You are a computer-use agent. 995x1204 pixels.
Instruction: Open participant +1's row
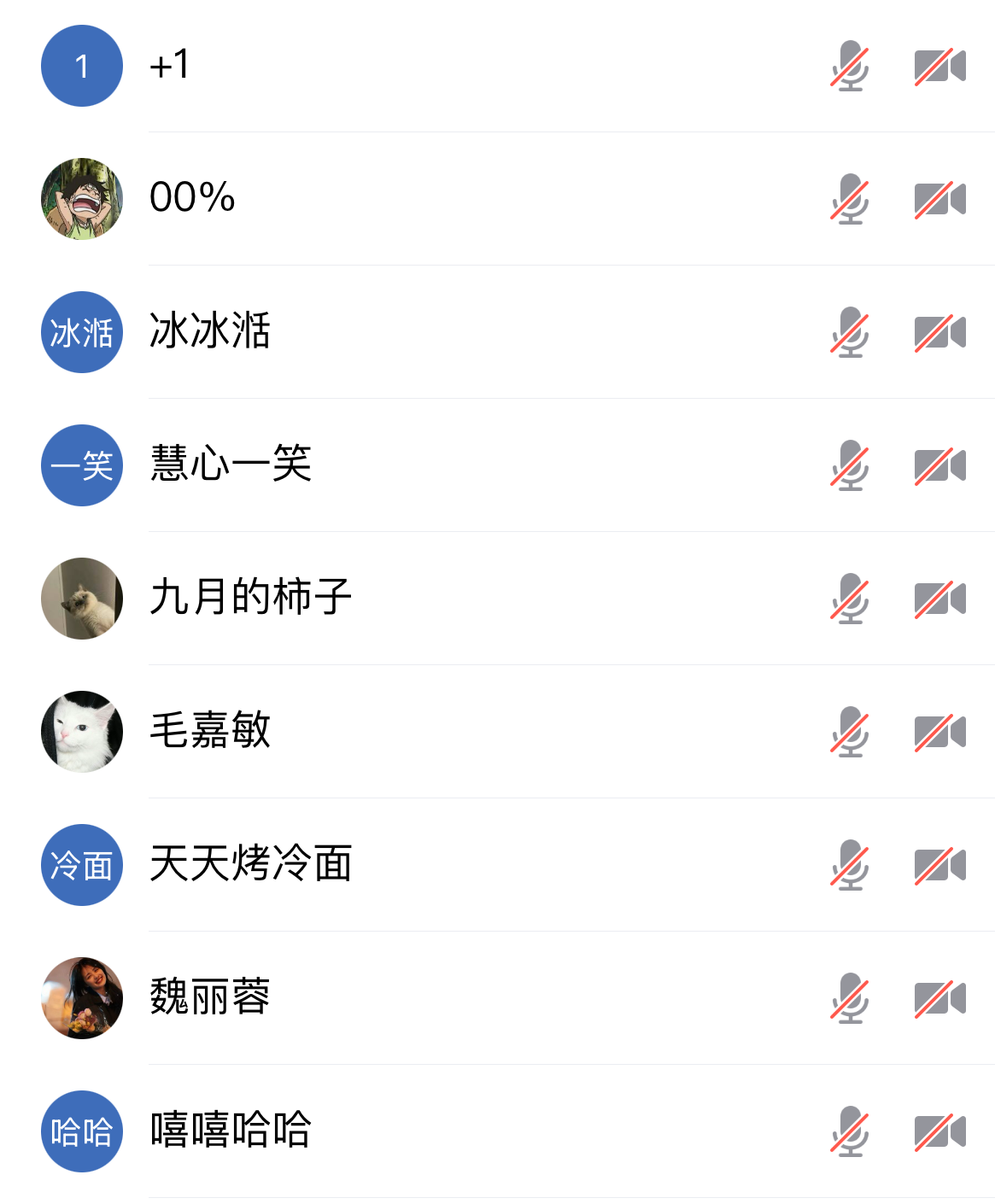pos(497,66)
